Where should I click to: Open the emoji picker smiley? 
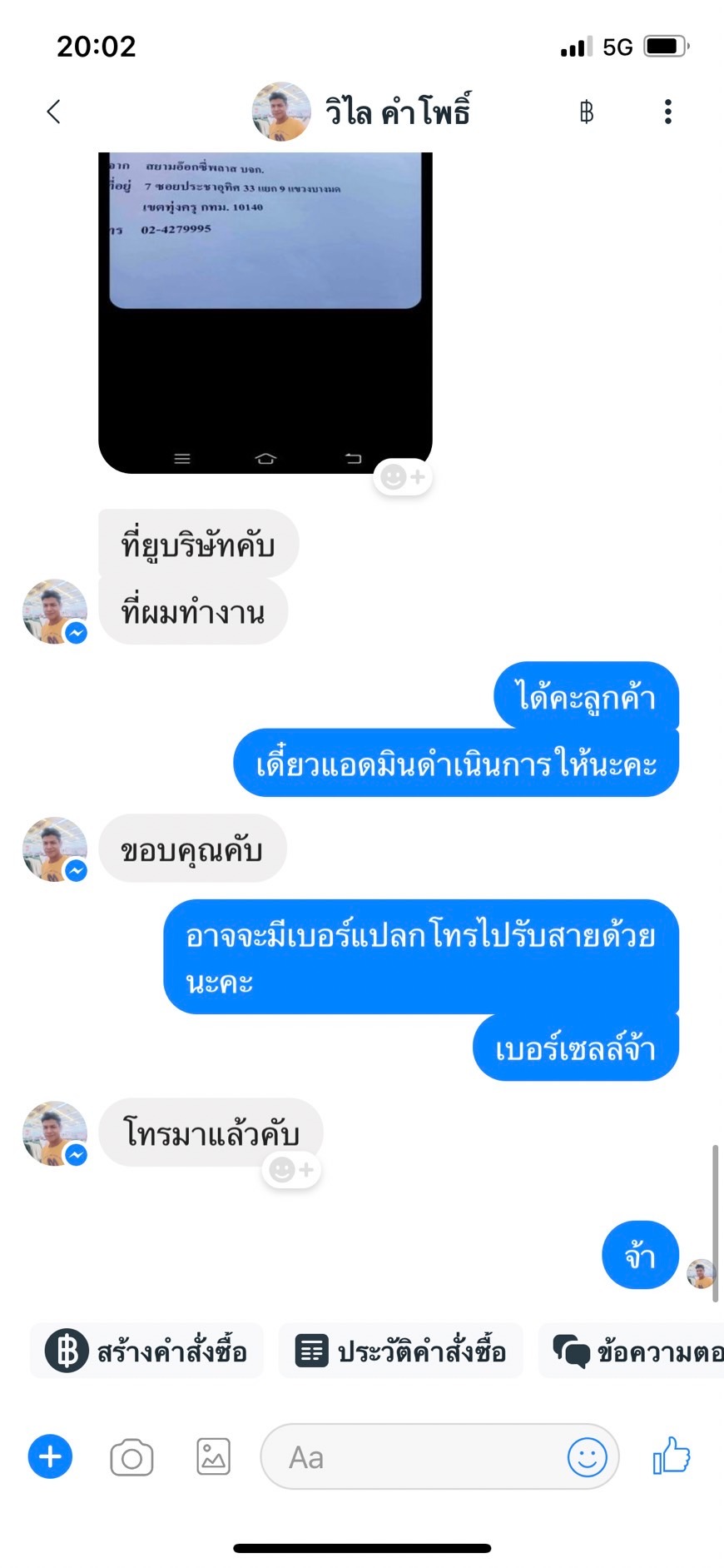pos(587,1457)
